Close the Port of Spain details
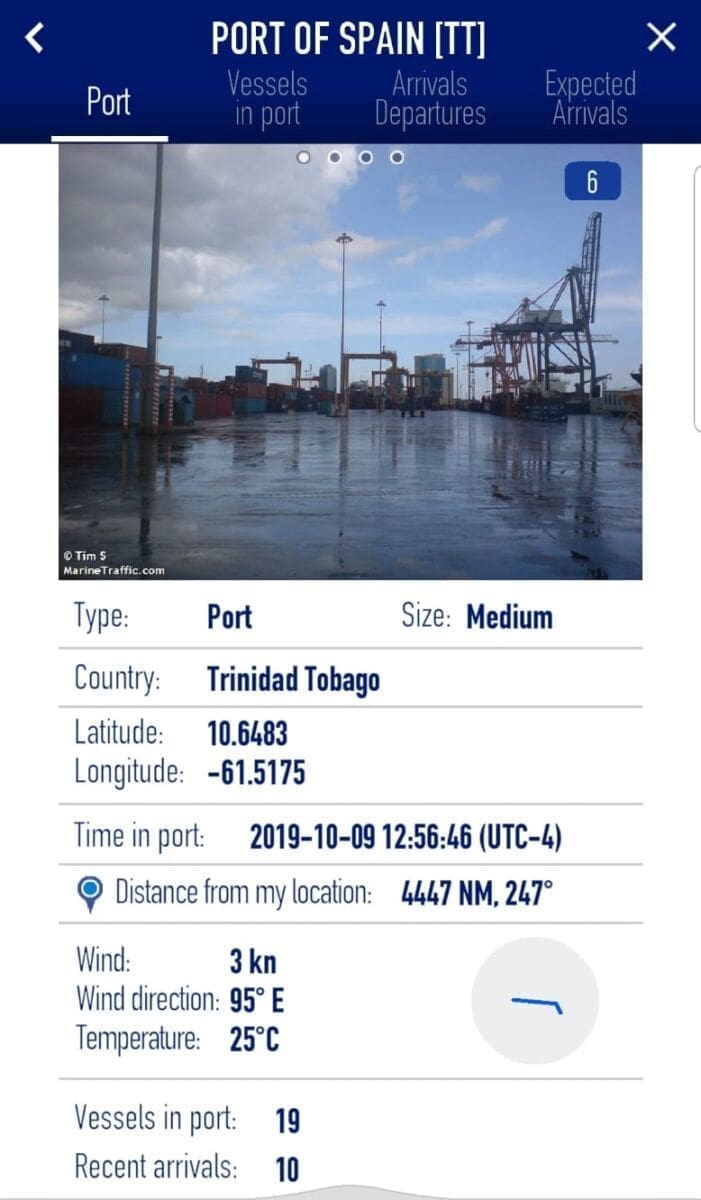Screen dimensions: 701x1200 (662, 38)
